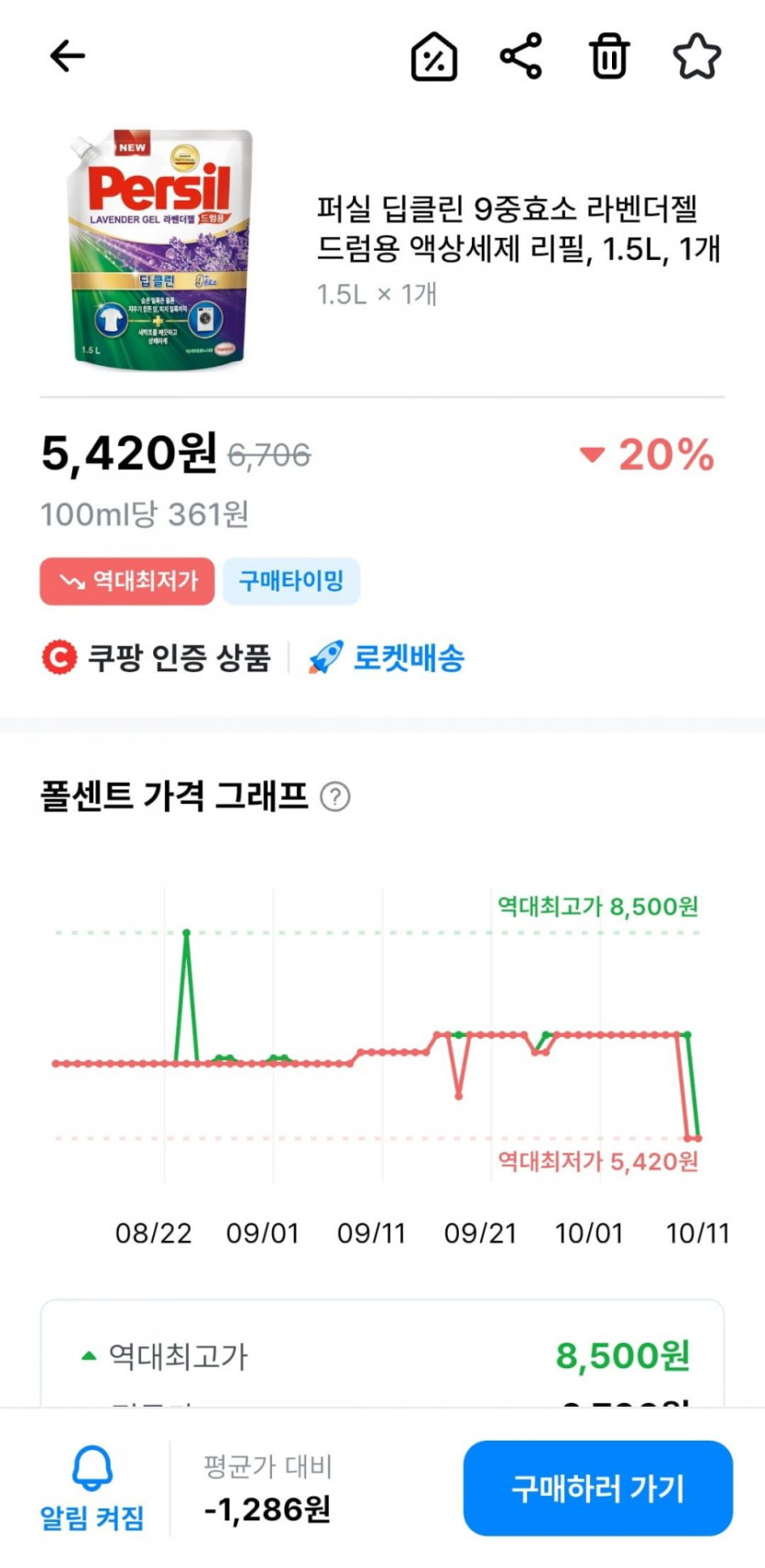Go back with the arrow icon

[67, 57]
